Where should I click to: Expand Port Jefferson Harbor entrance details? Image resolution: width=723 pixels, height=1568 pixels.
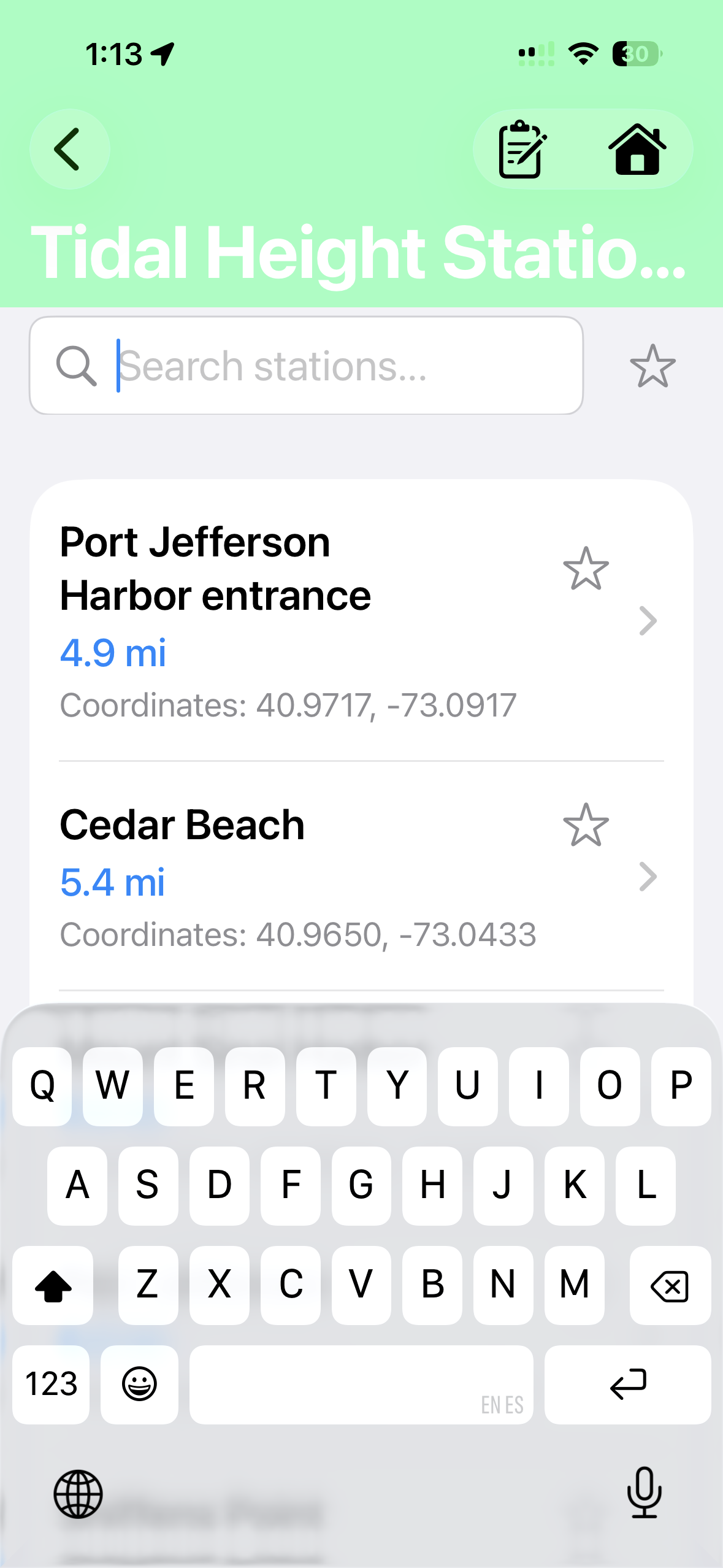point(648,621)
